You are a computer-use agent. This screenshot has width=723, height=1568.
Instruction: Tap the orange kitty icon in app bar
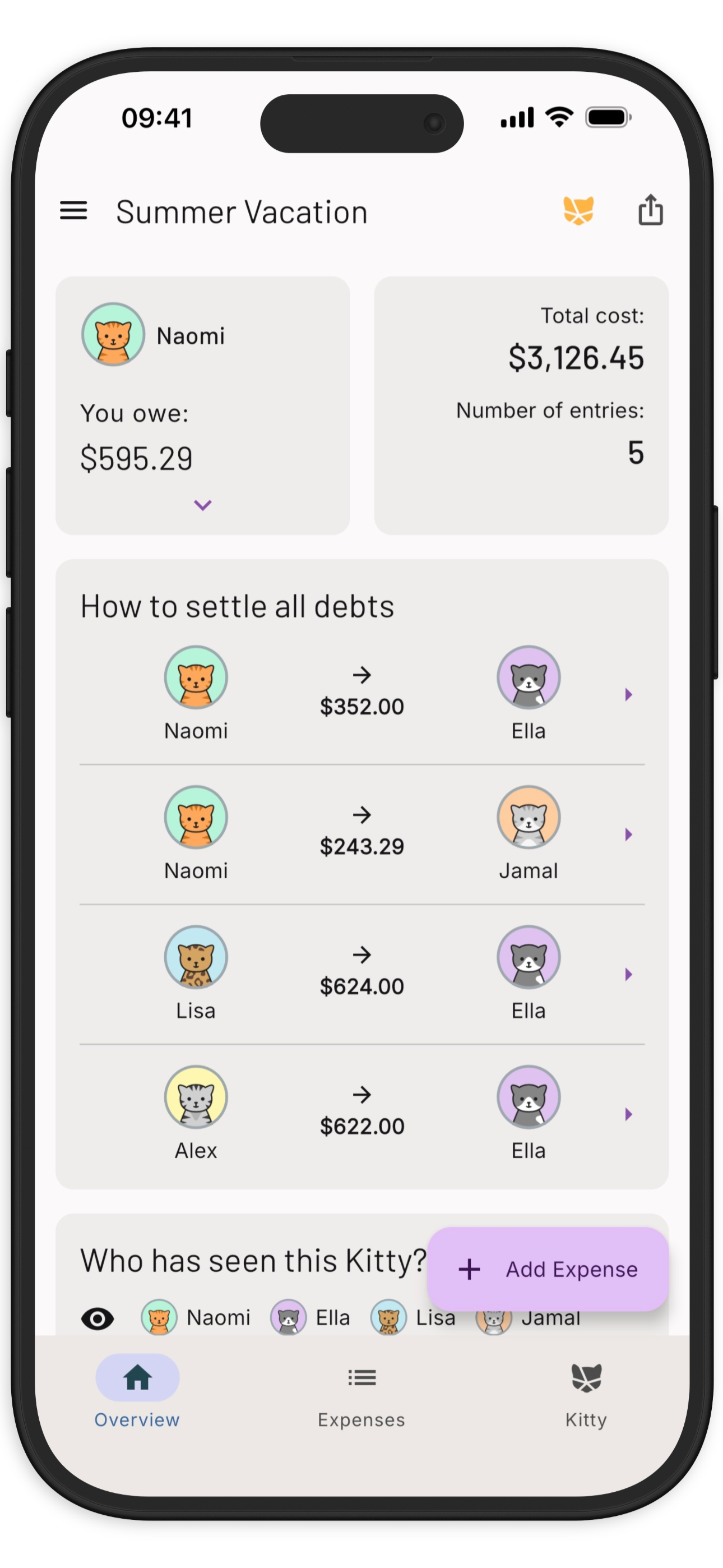(577, 211)
